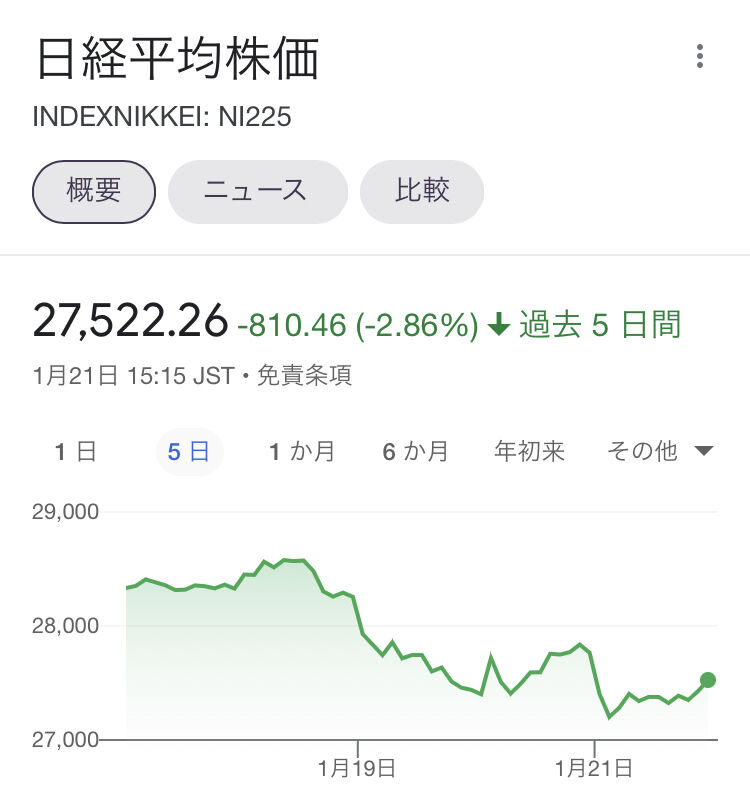Show the 1 日 chart range
The image size is (750, 799).
(75, 452)
